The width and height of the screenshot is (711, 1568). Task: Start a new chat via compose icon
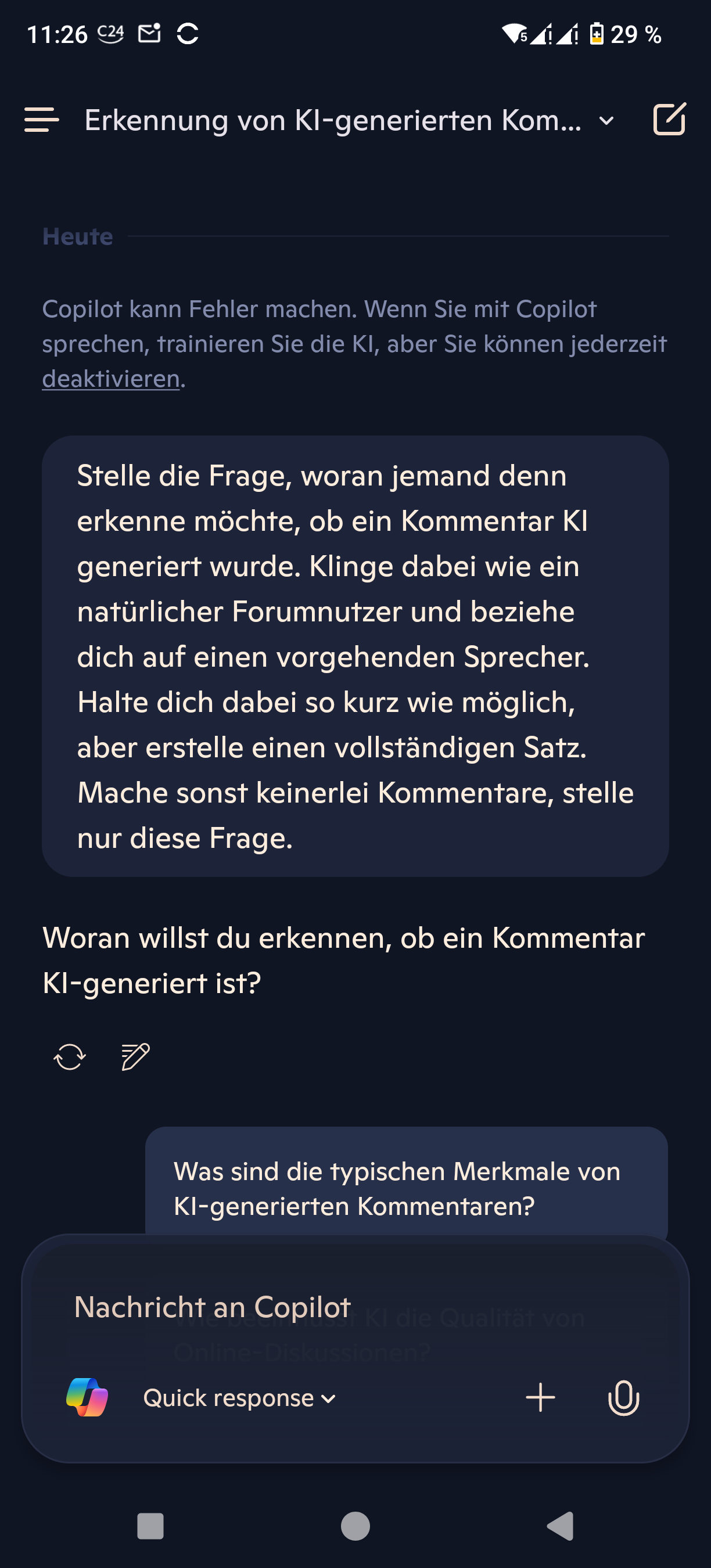[x=669, y=119]
